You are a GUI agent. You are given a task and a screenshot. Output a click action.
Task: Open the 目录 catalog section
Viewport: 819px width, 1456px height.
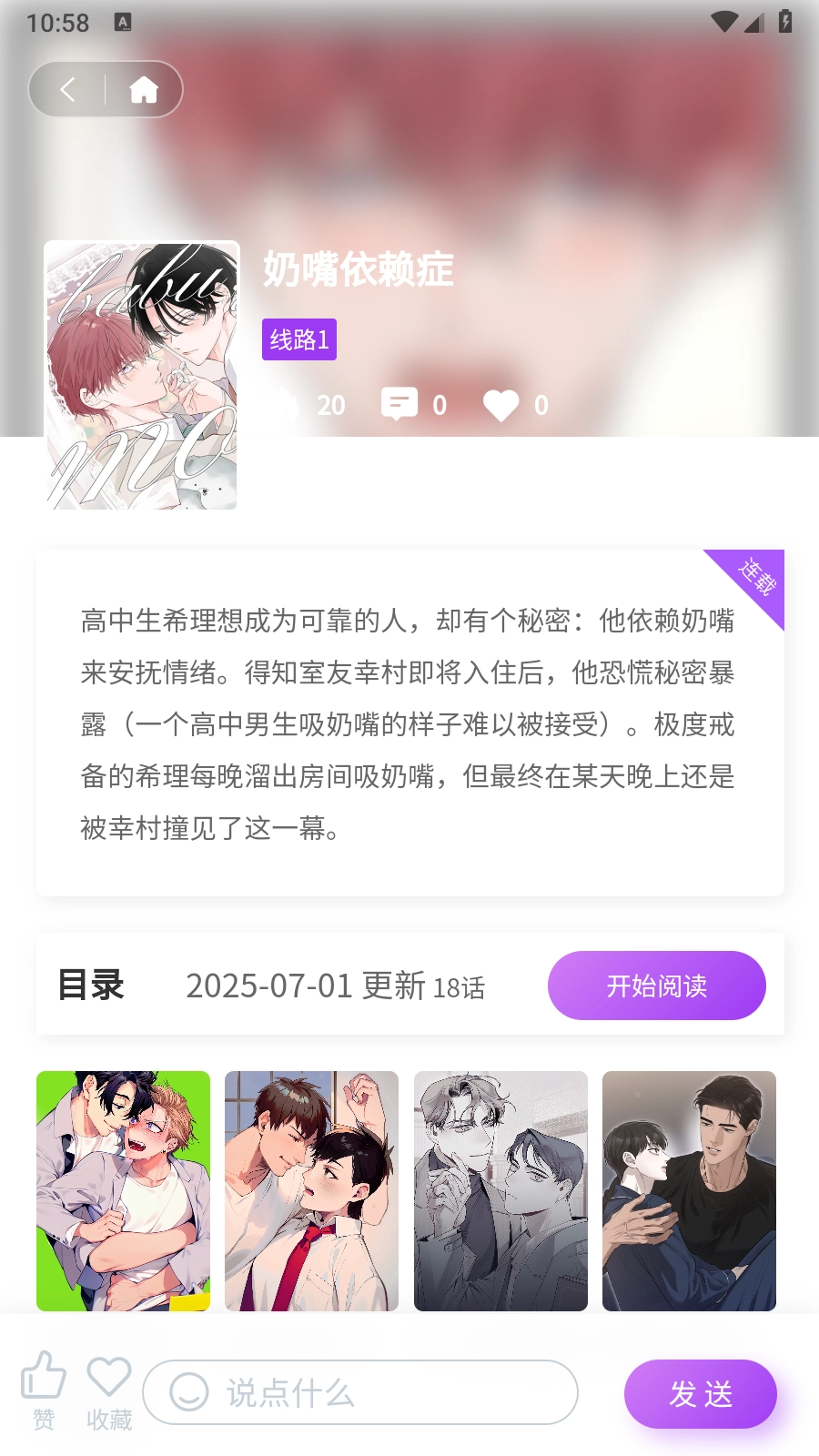coord(92,985)
